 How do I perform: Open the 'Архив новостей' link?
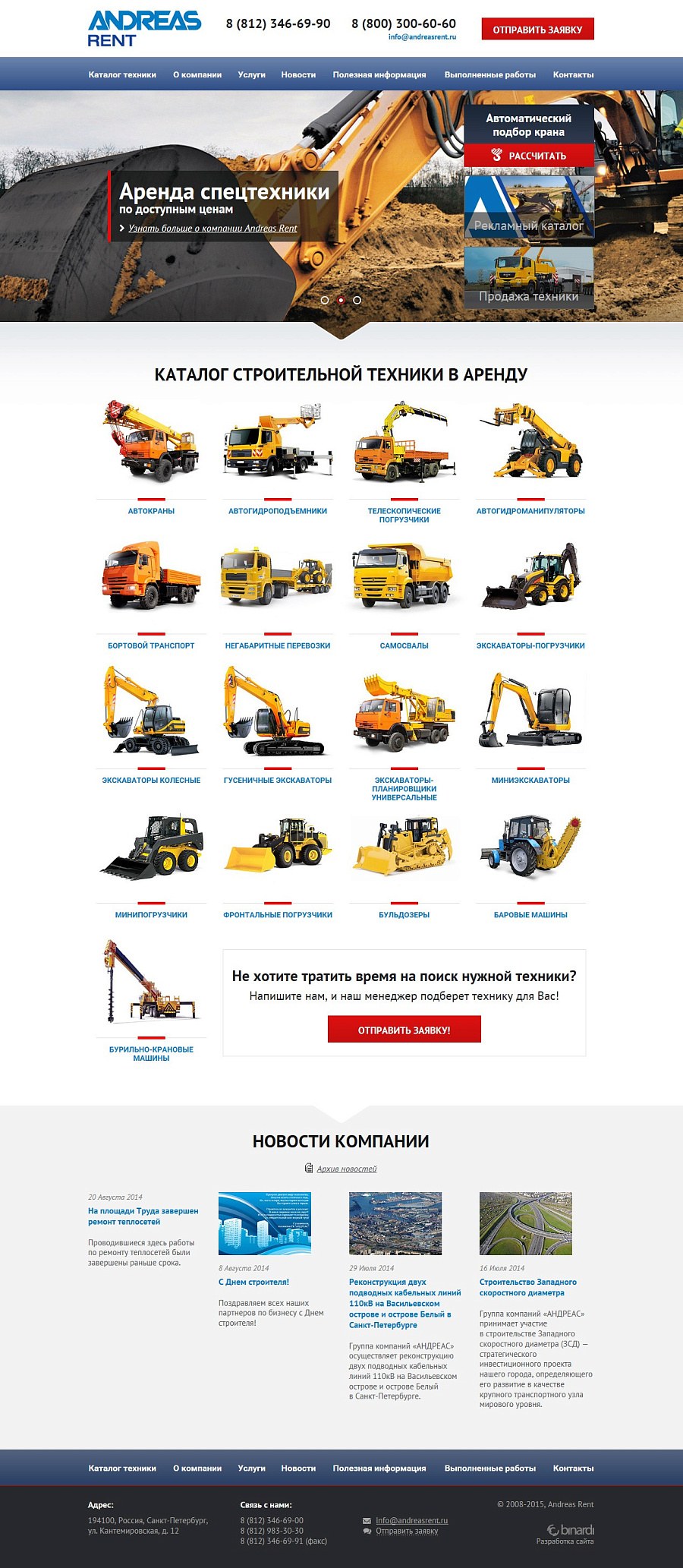(x=346, y=1169)
